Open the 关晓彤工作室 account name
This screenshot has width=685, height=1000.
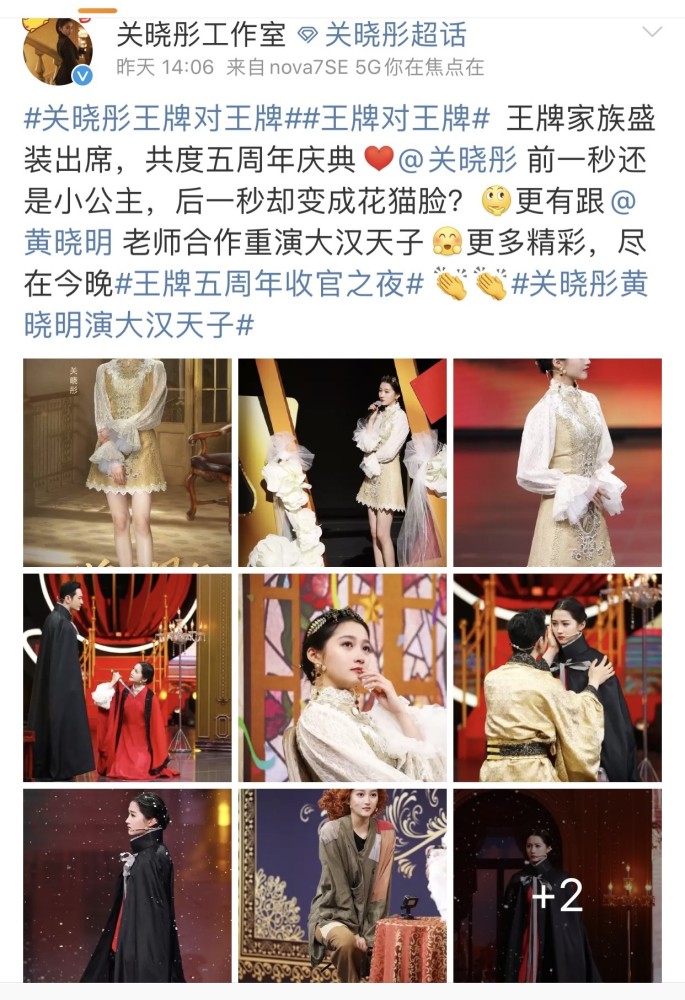(201, 35)
